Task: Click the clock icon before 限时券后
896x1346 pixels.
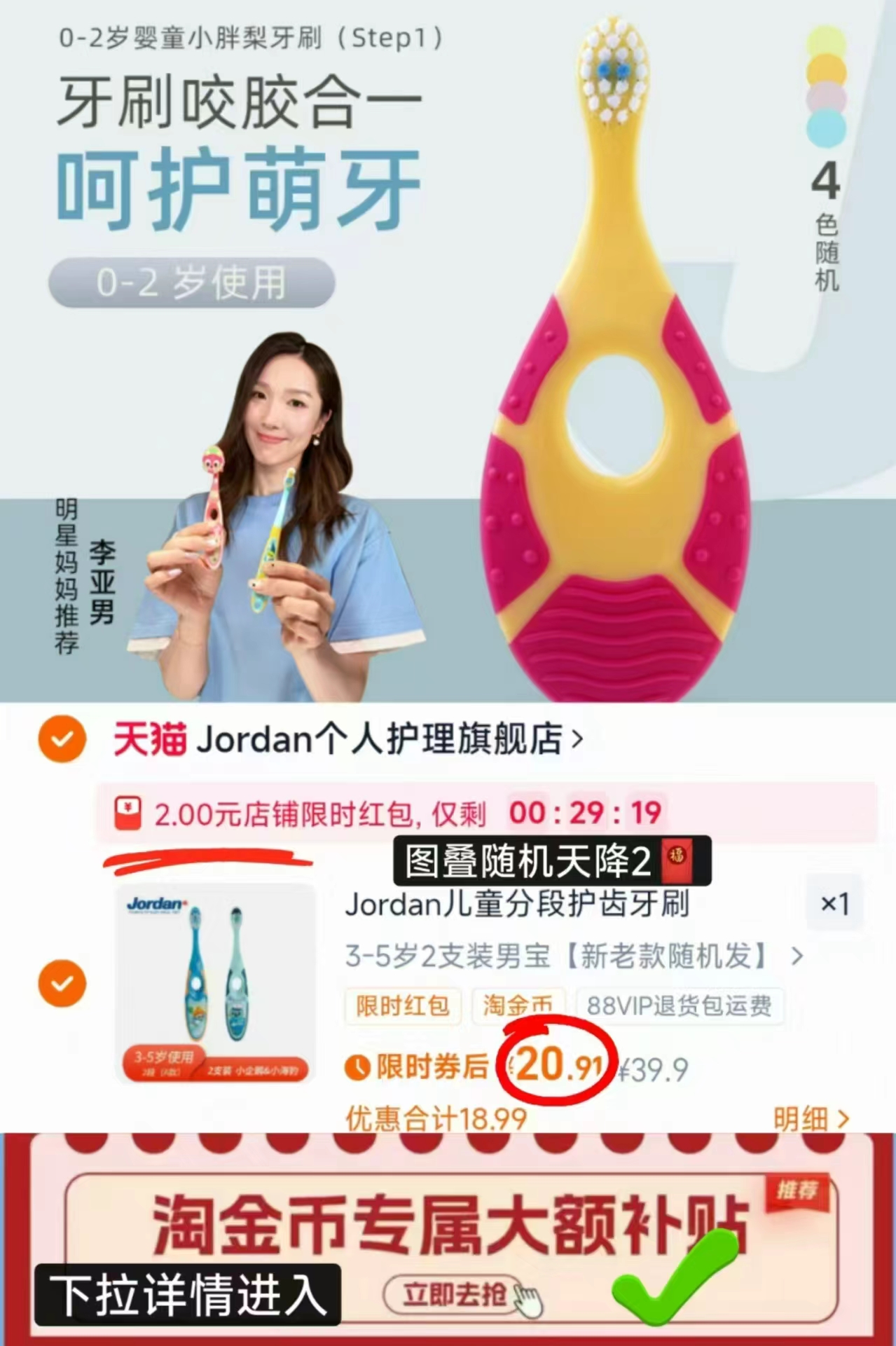Action: tap(360, 1066)
